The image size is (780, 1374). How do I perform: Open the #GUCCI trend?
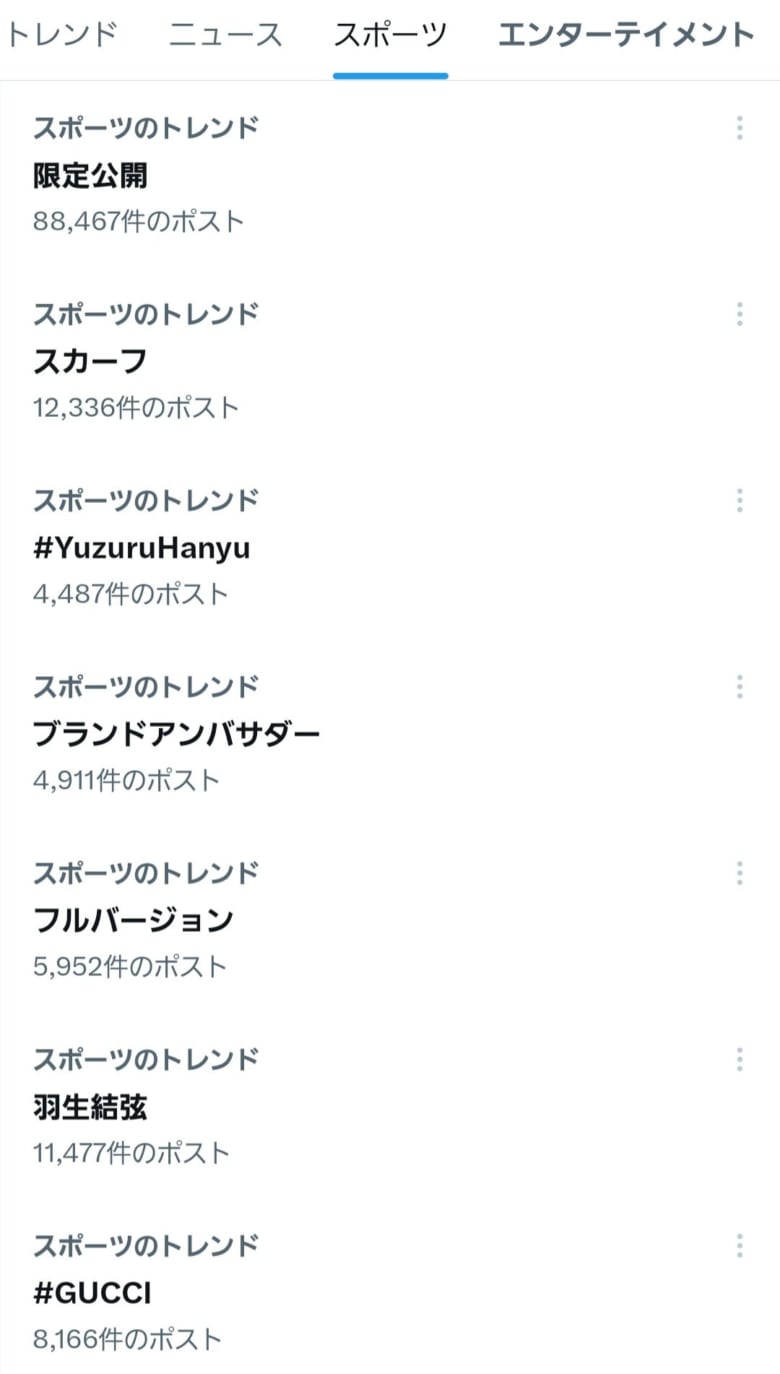point(92,1293)
